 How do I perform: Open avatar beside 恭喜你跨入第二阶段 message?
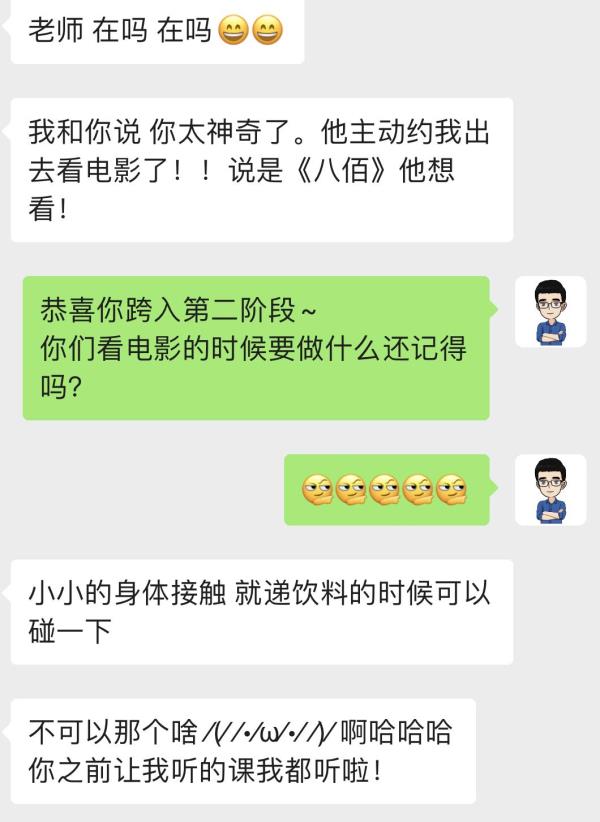(x=550, y=312)
